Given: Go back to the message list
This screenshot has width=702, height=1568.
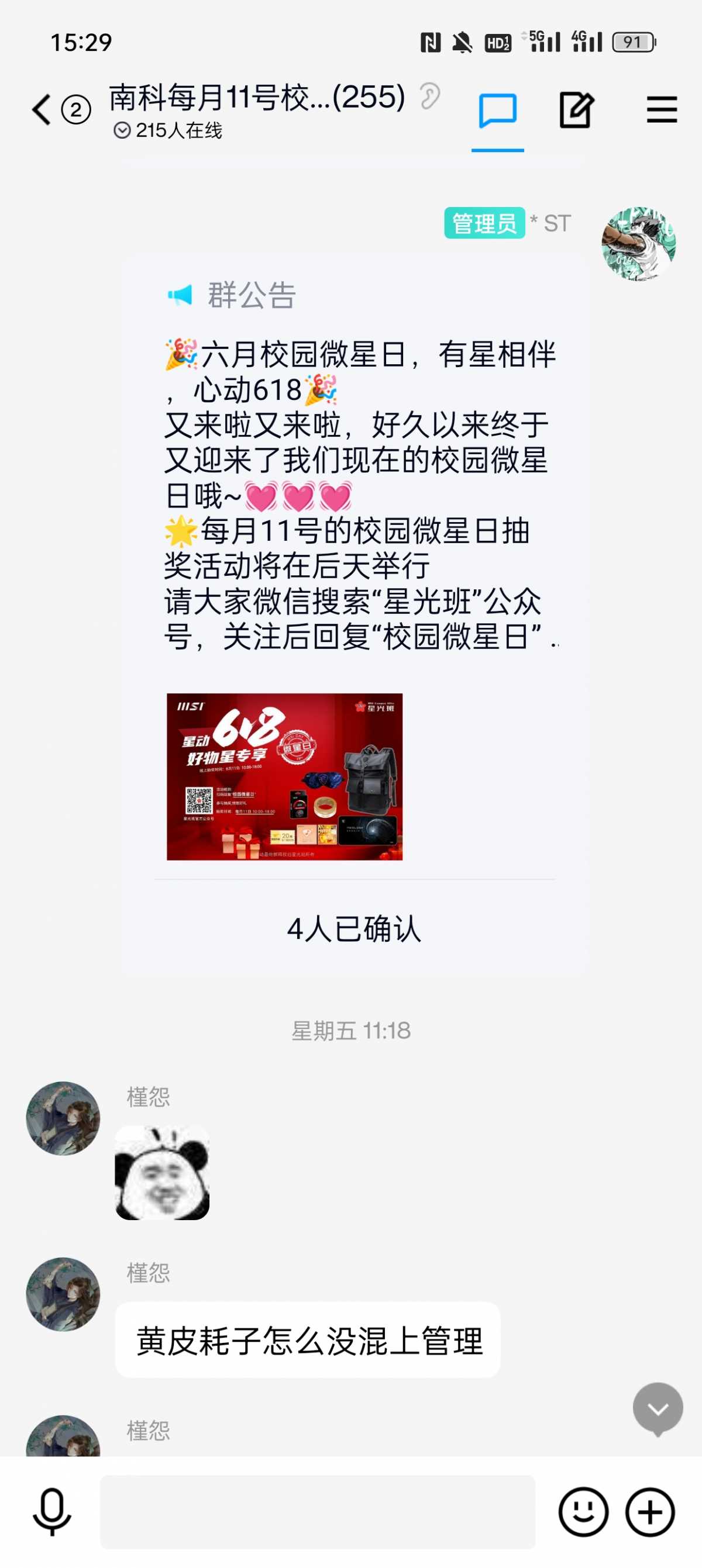Looking at the screenshot, I should [x=42, y=110].
